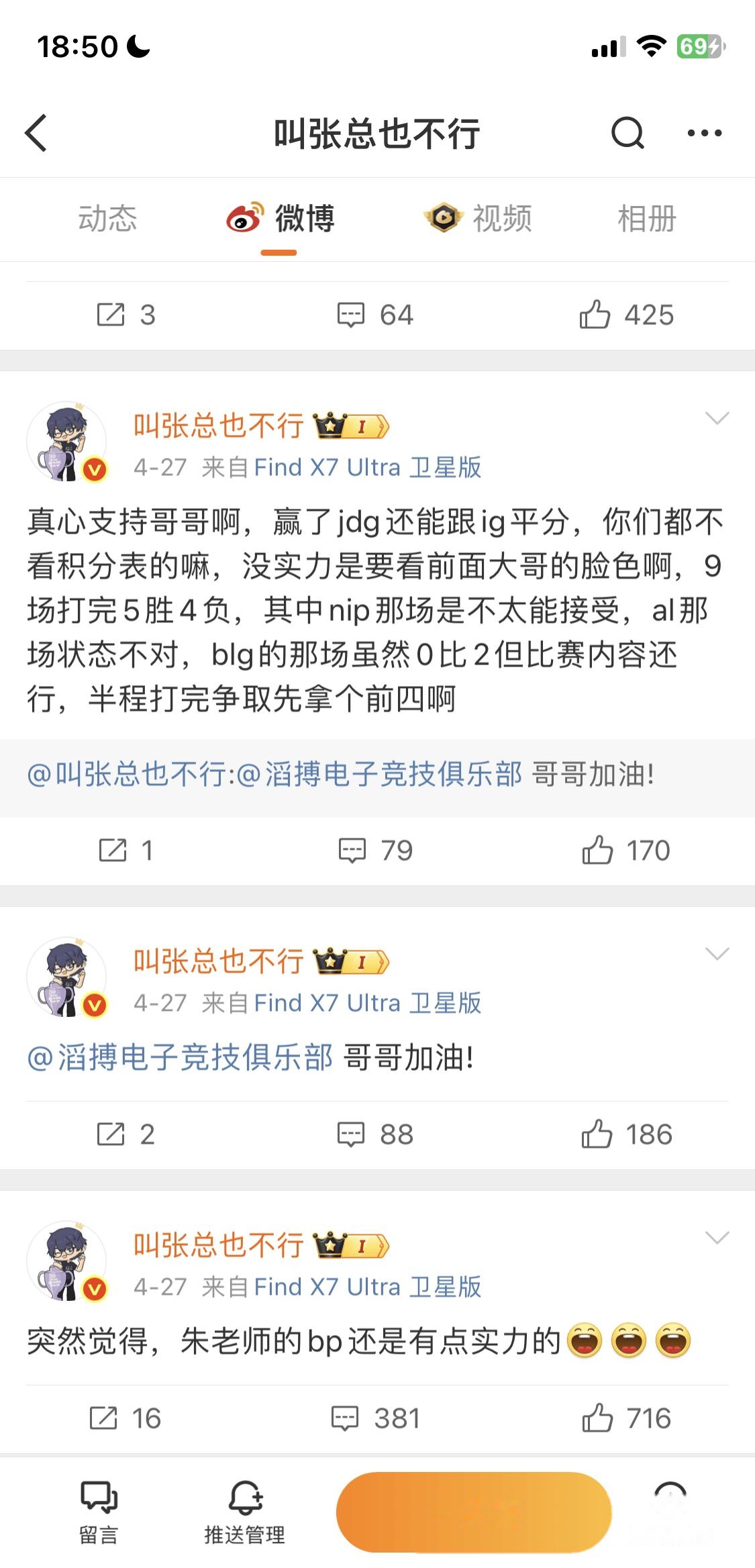The height and width of the screenshot is (1568, 755).
Task: Like the post with 425 likes
Action: tap(625, 315)
